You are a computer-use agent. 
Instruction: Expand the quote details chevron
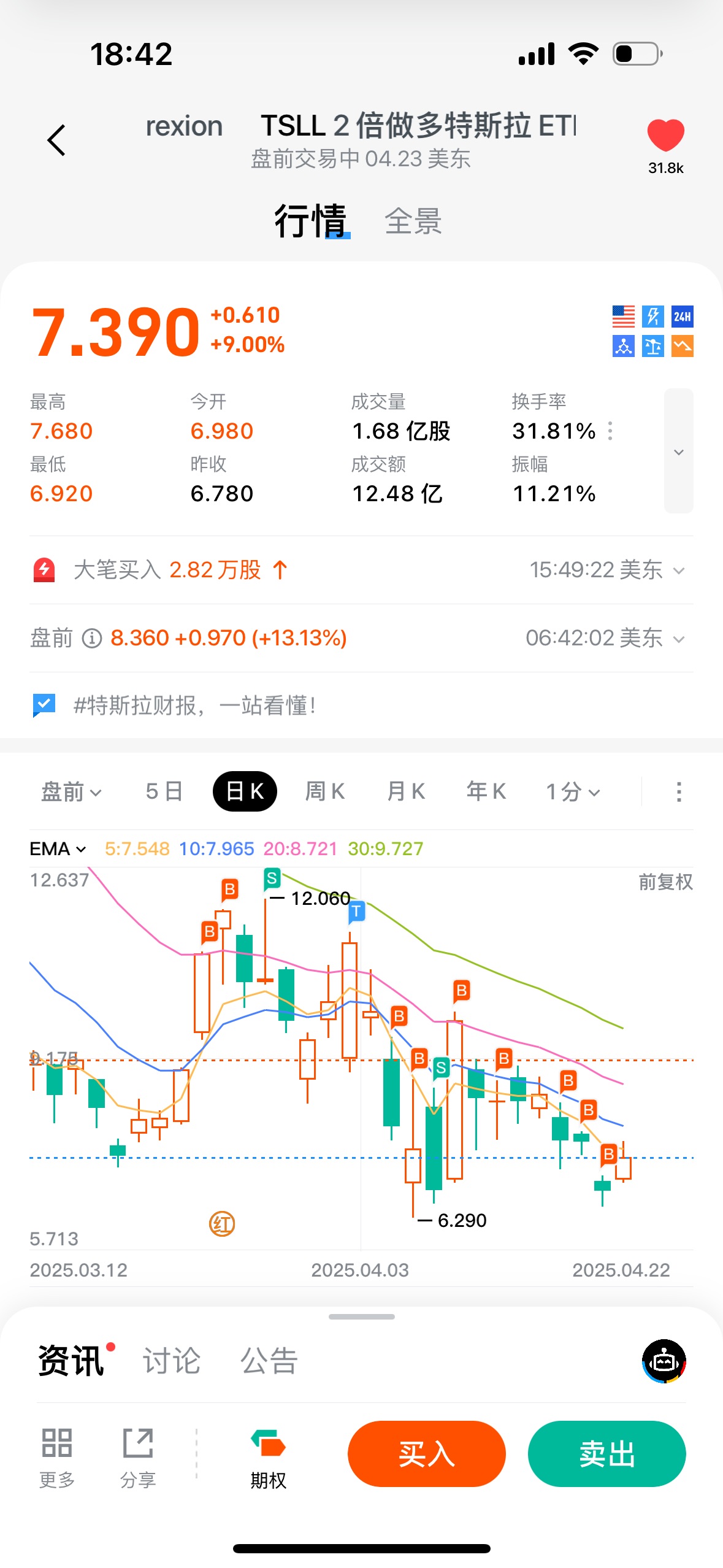(x=678, y=452)
